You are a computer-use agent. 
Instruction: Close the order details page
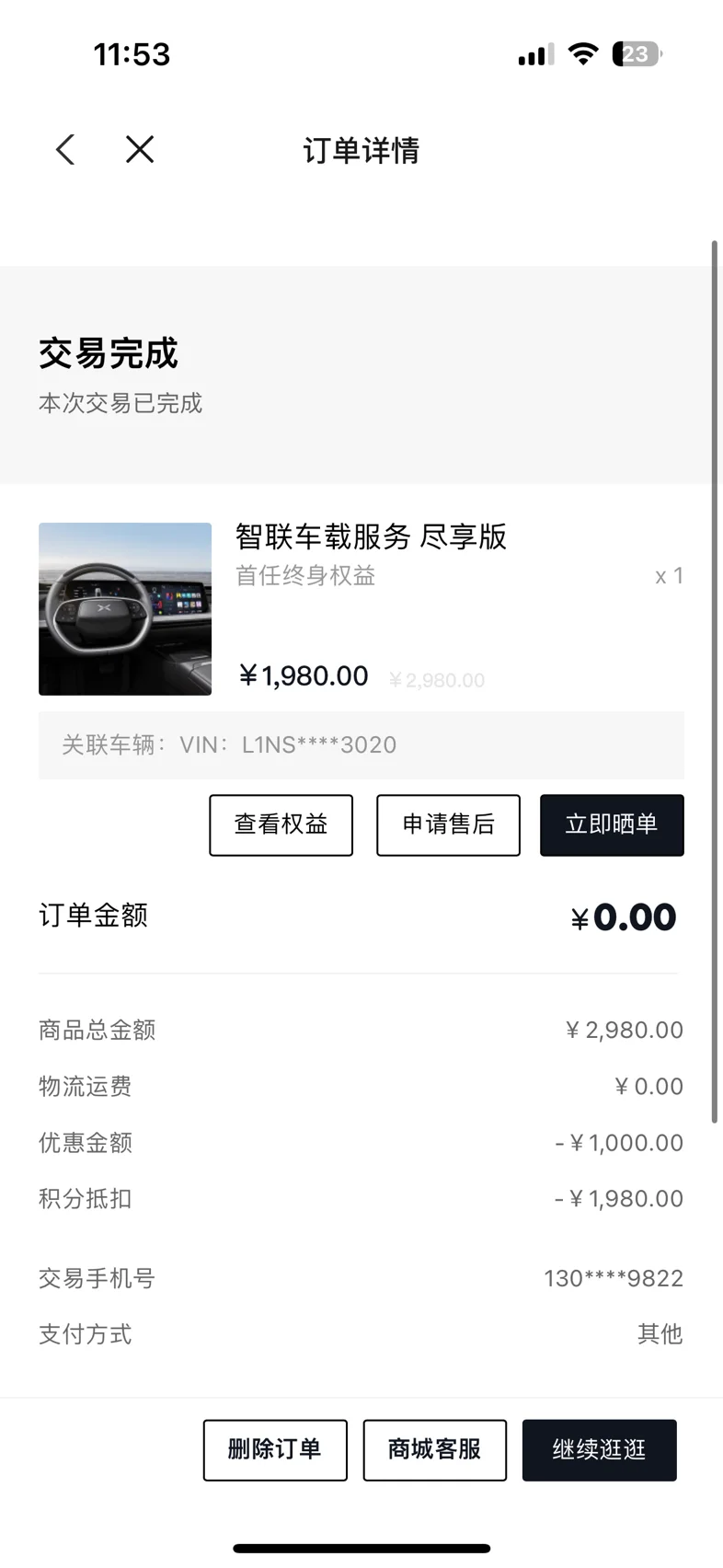coord(140,149)
